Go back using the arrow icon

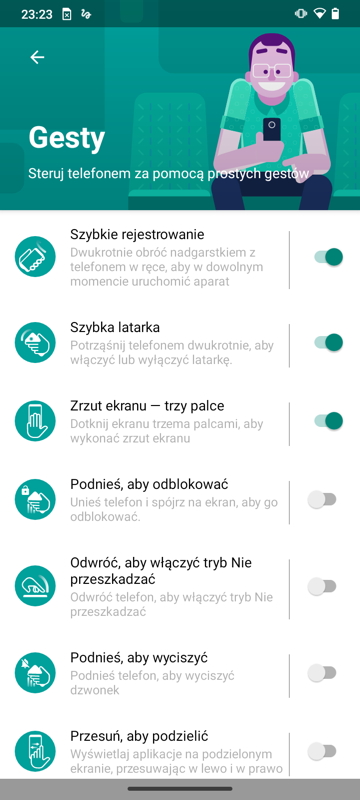[x=37, y=57]
